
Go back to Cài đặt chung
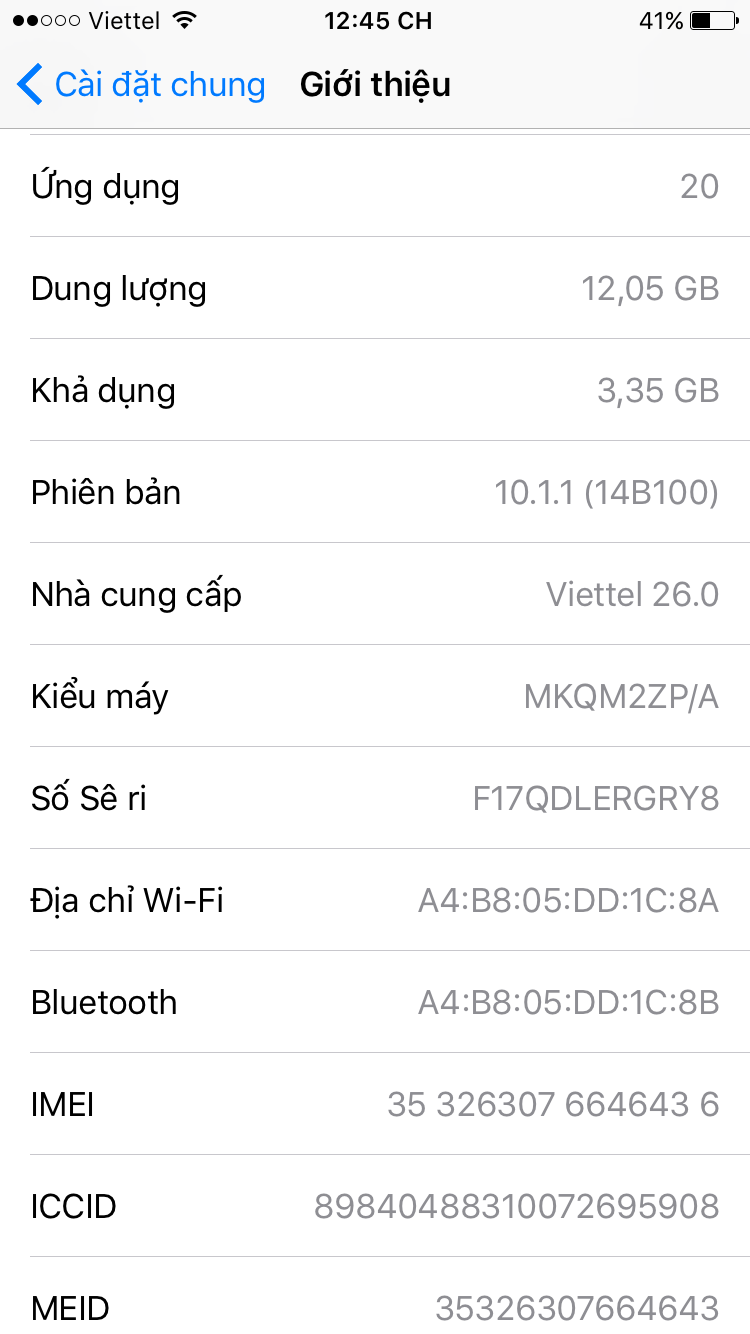tap(142, 85)
